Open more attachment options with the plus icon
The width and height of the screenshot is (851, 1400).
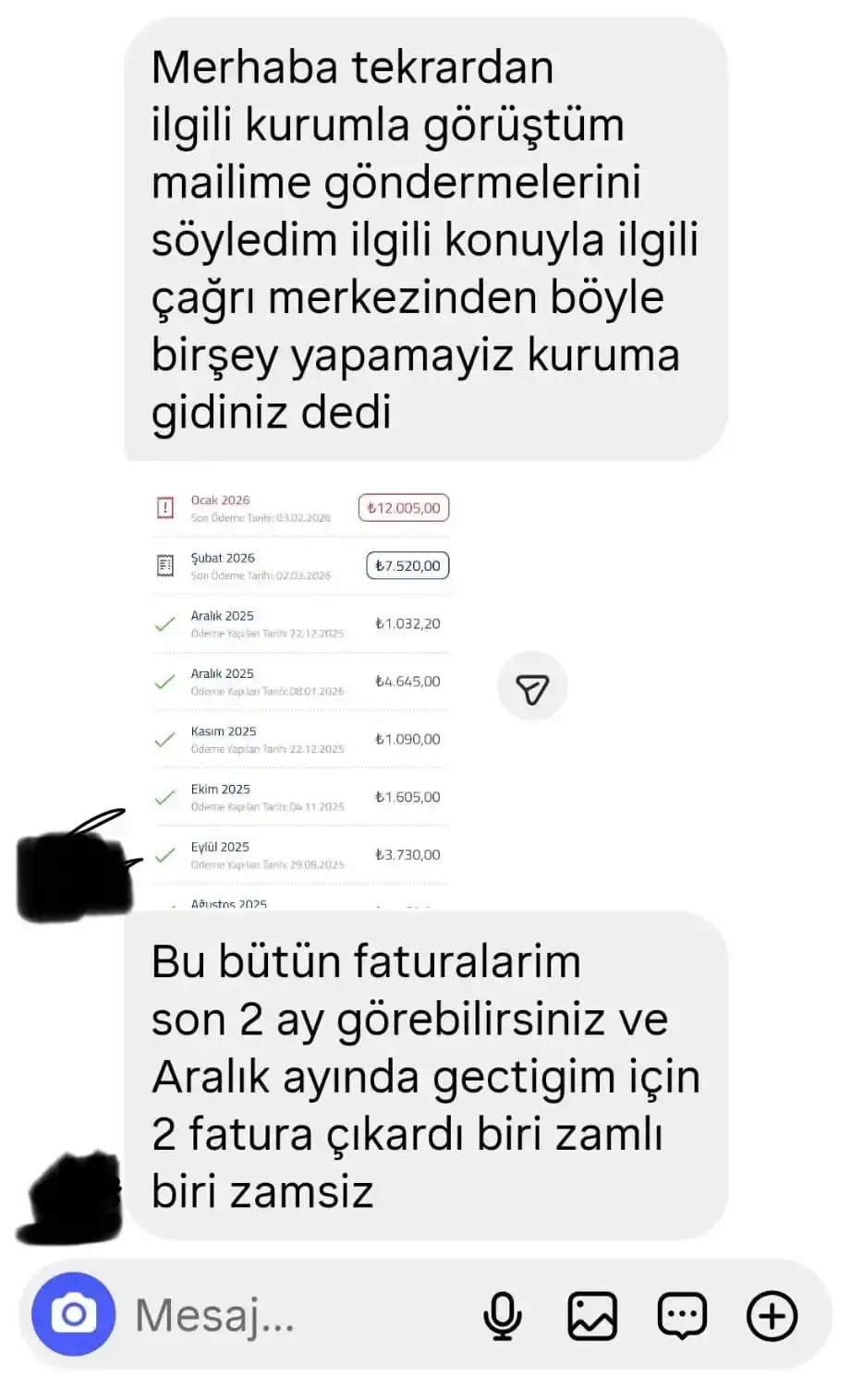pos(772,1315)
